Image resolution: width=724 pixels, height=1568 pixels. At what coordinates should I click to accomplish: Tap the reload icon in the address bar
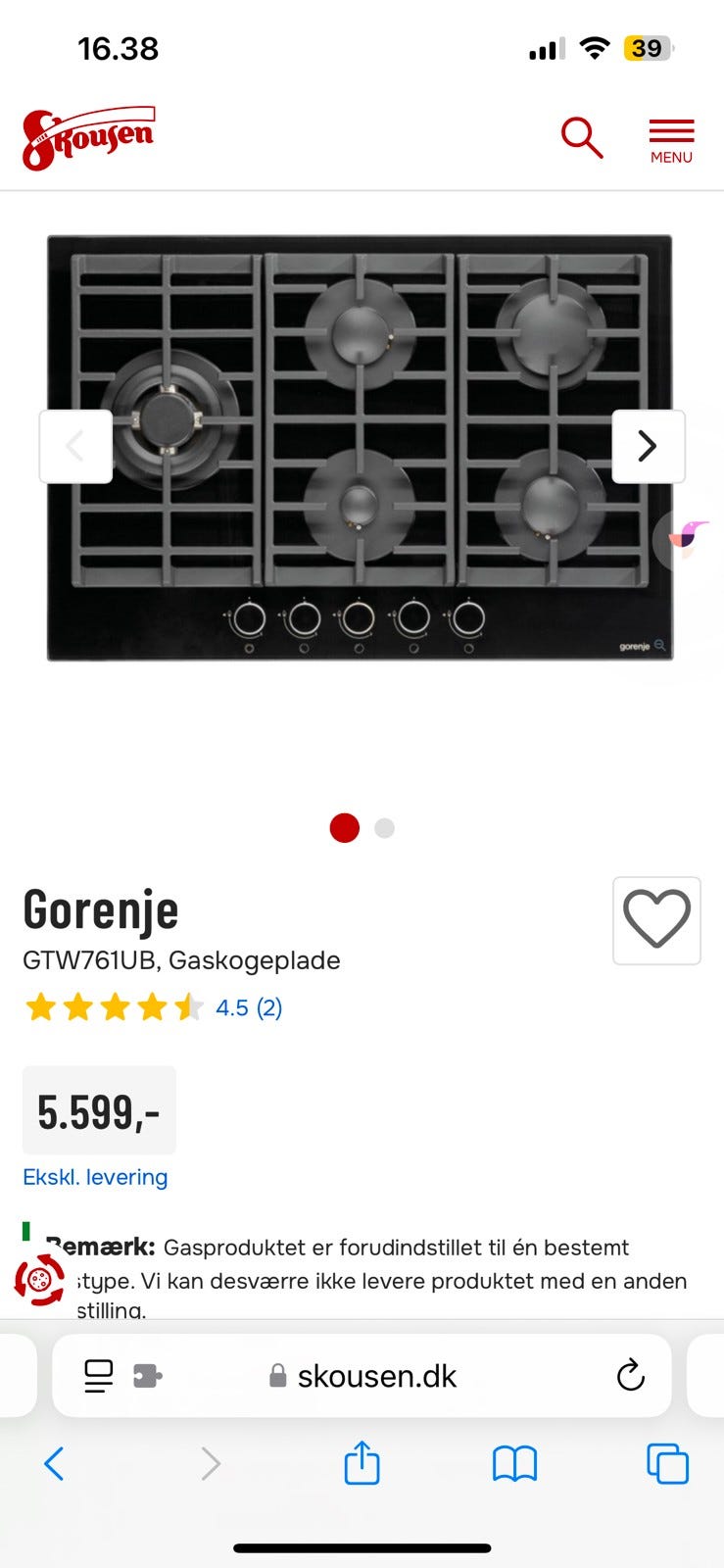(630, 1376)
